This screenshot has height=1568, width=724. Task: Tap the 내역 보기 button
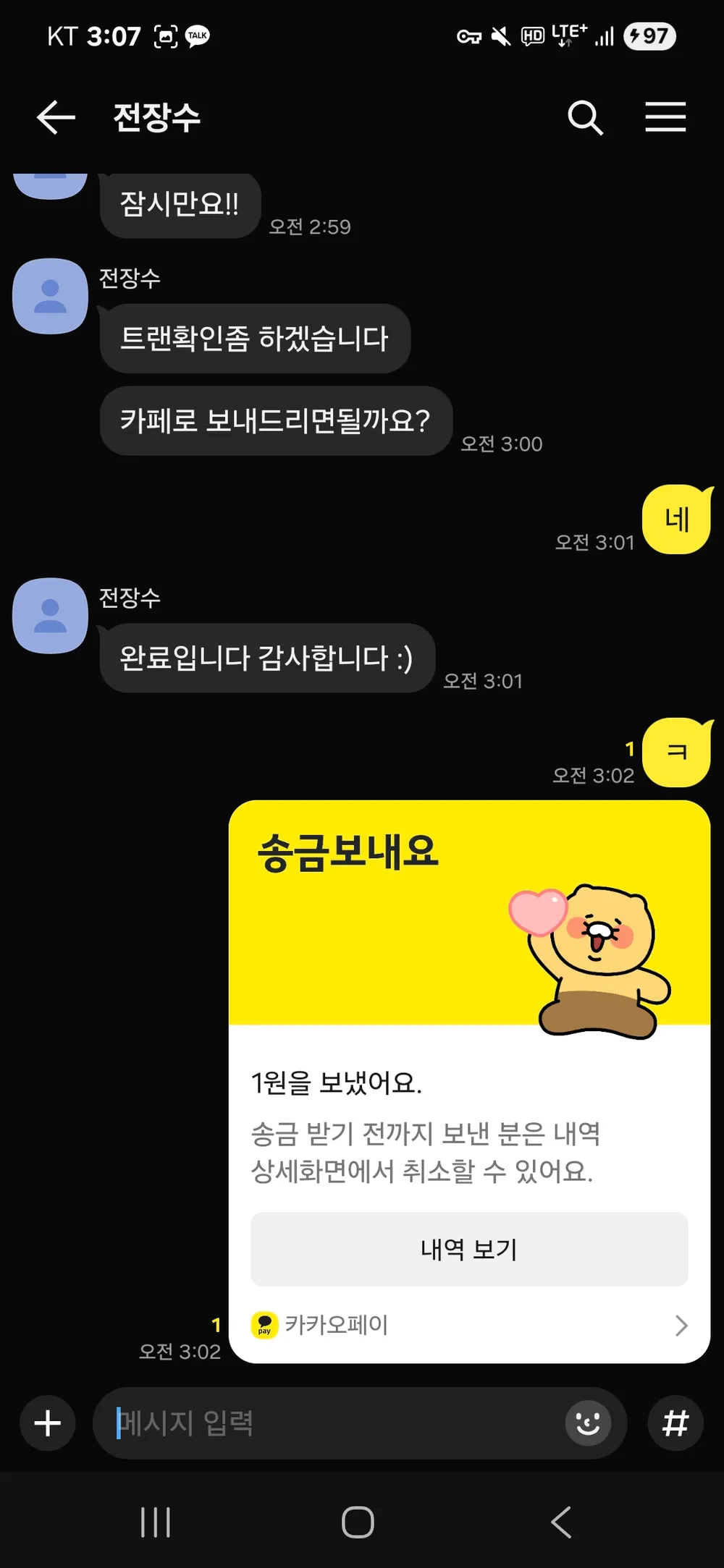[469, 1249]
